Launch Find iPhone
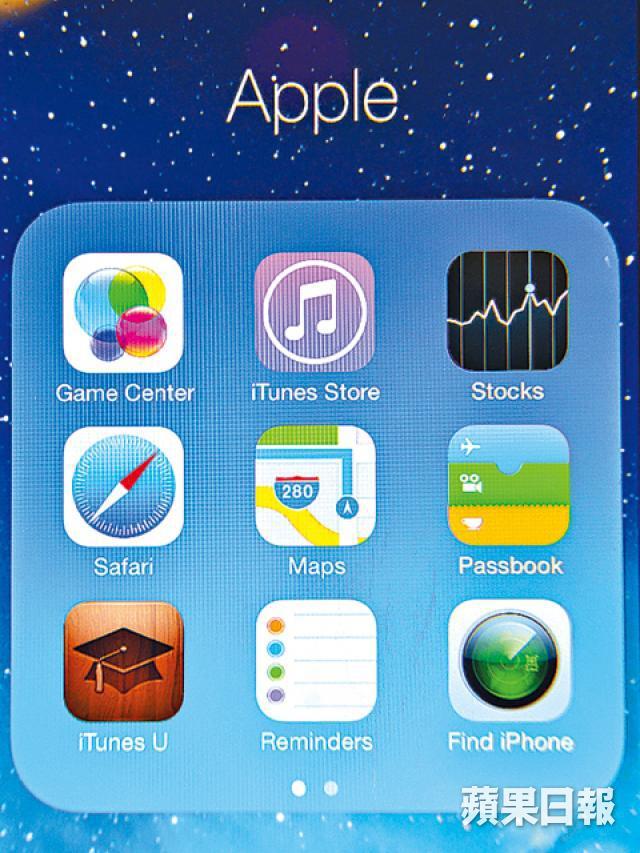This screenshot has width=640, height=853. click(509, 660)
